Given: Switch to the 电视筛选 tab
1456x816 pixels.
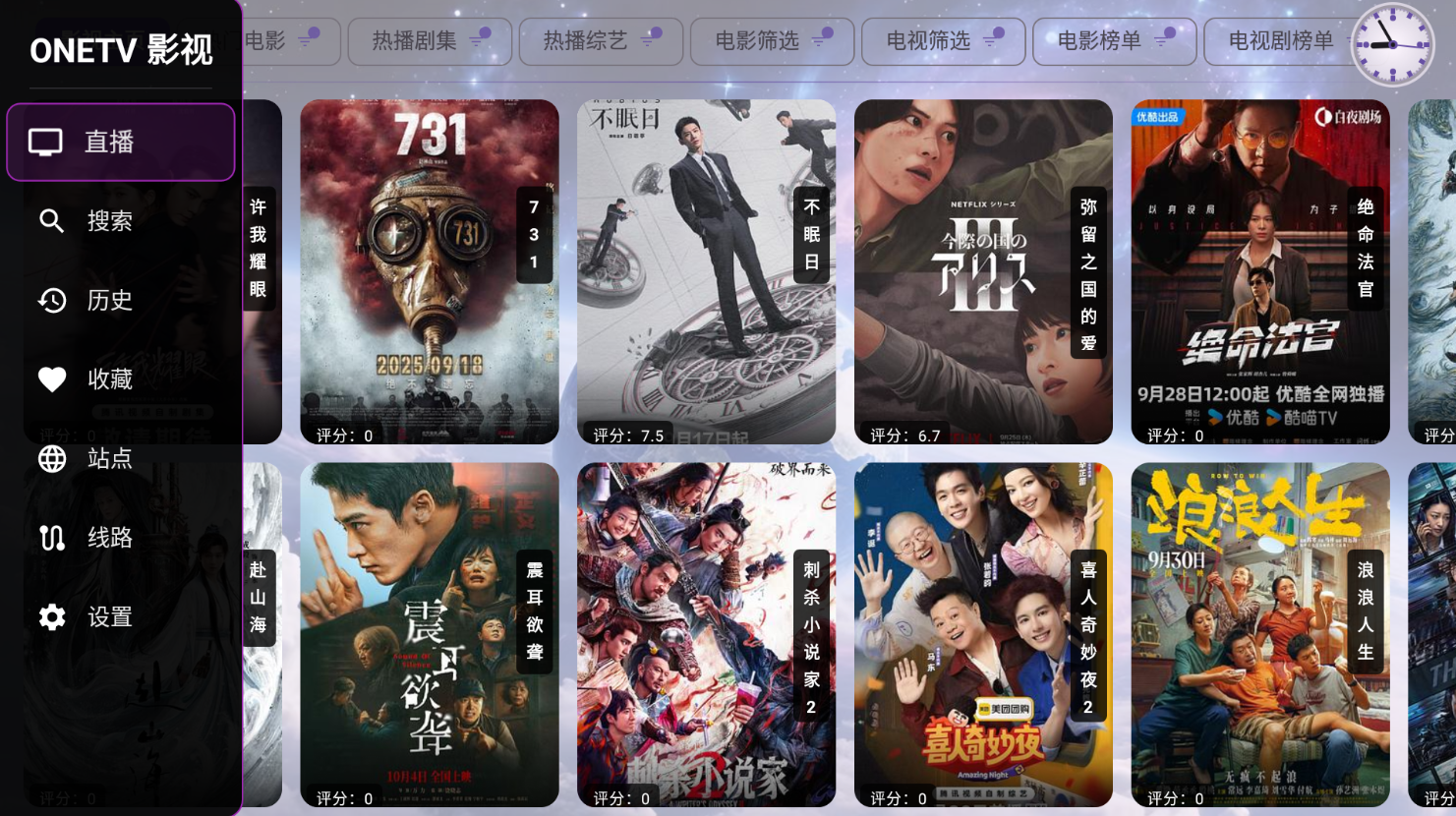Looking at the screenshot, I should (x=942, y=41).
